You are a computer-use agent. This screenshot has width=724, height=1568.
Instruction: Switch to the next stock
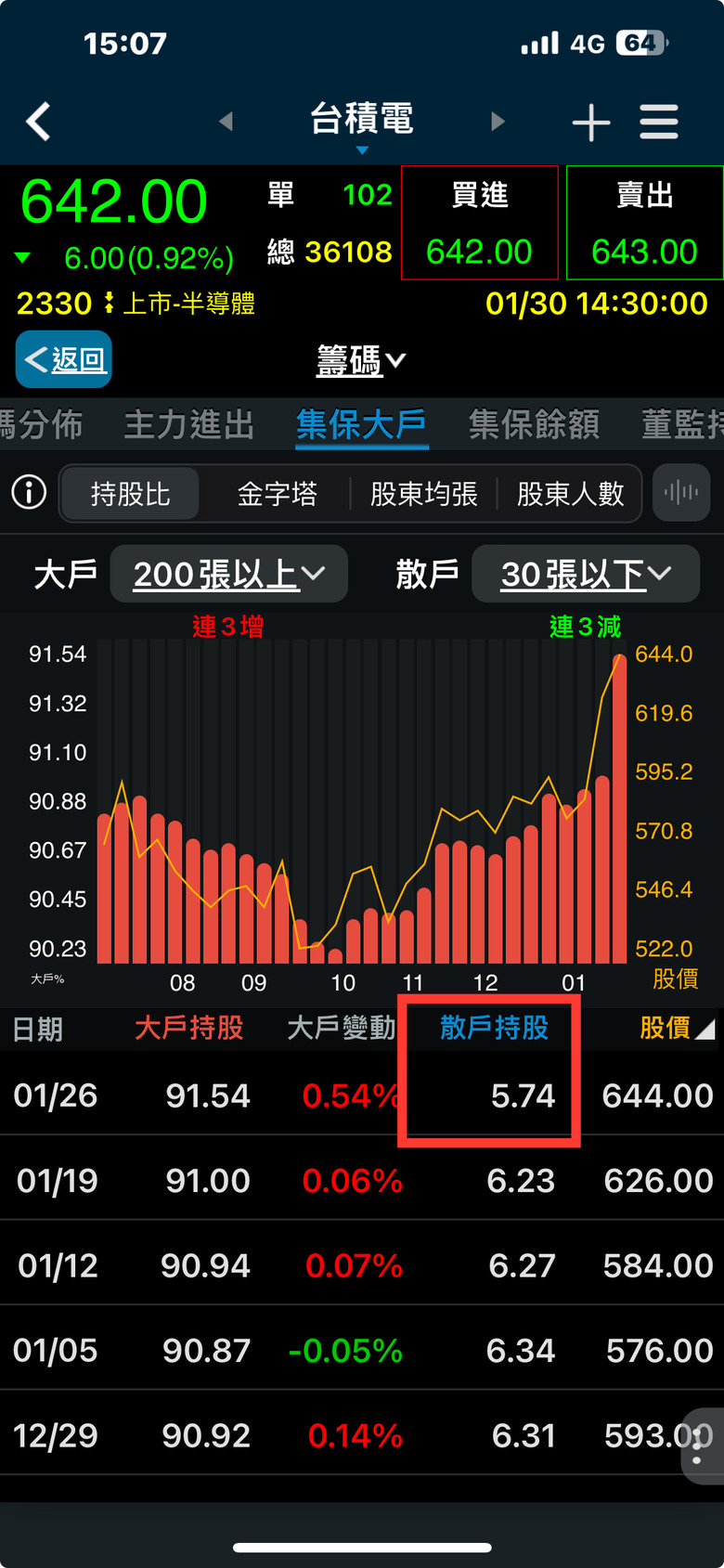(x=498, y=122)
